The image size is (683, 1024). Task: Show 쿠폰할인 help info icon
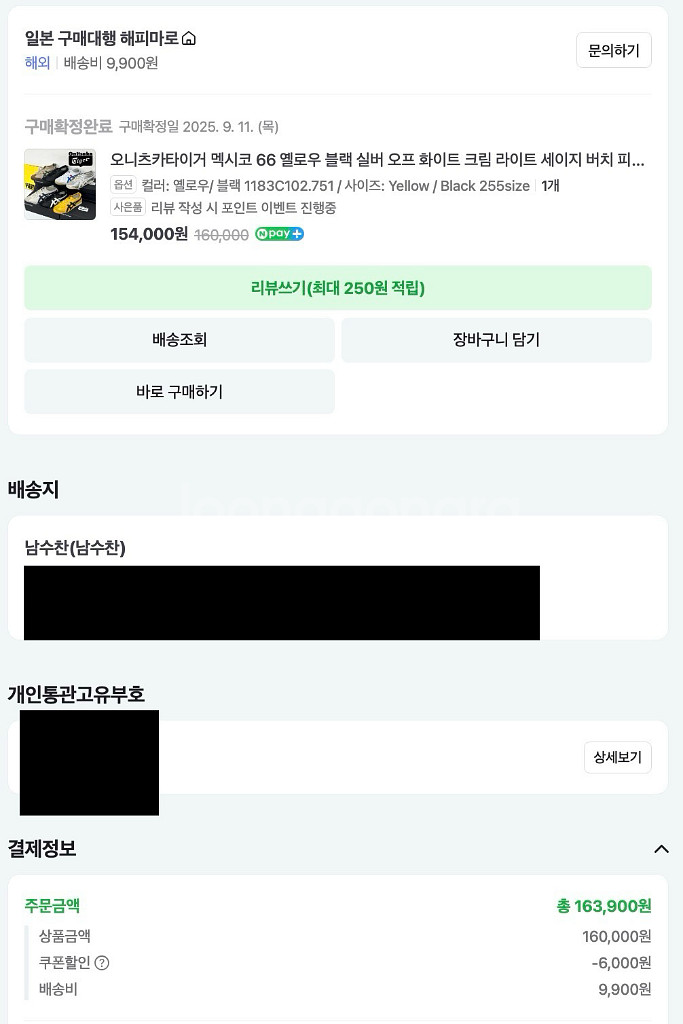[x=102, y=963]
